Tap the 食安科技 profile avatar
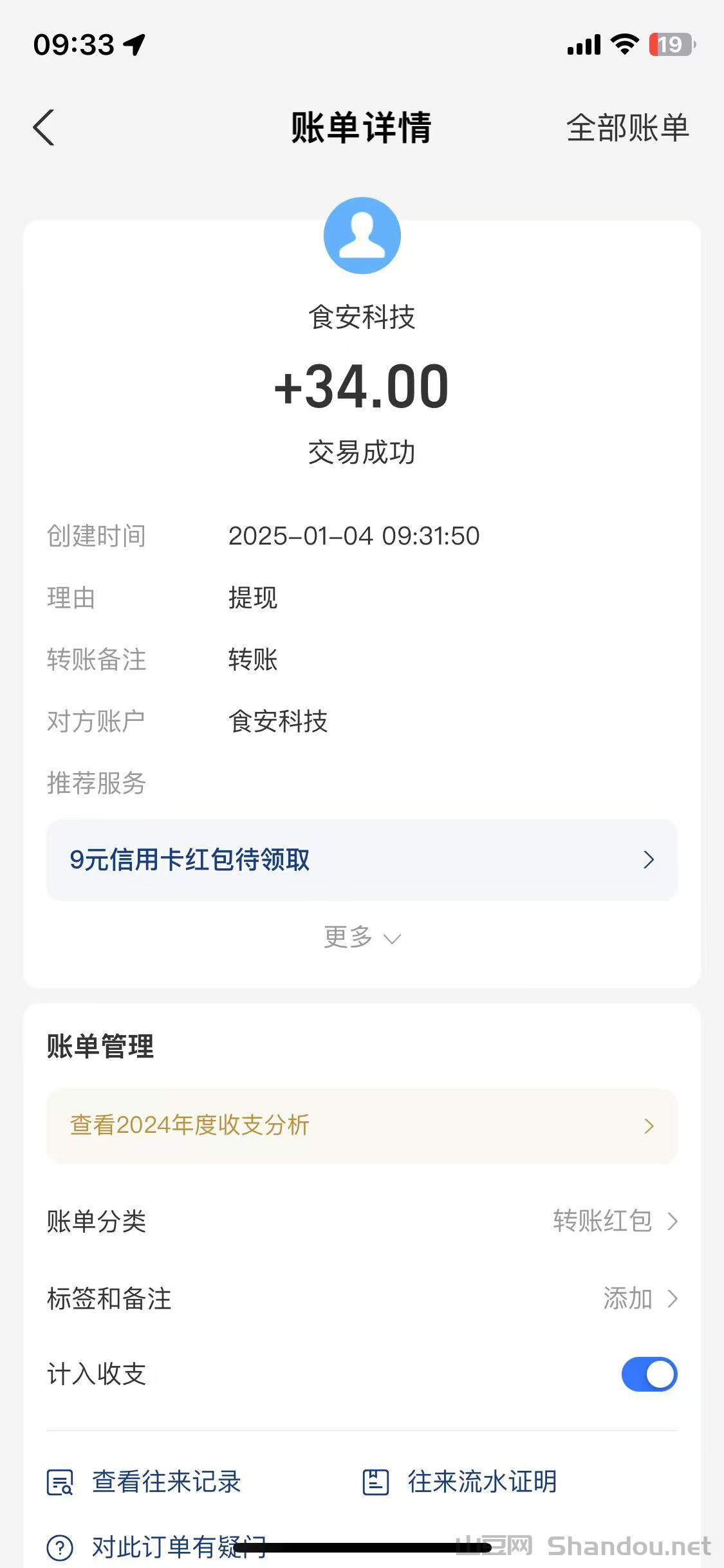The image size is (724, 1568). 362,236
